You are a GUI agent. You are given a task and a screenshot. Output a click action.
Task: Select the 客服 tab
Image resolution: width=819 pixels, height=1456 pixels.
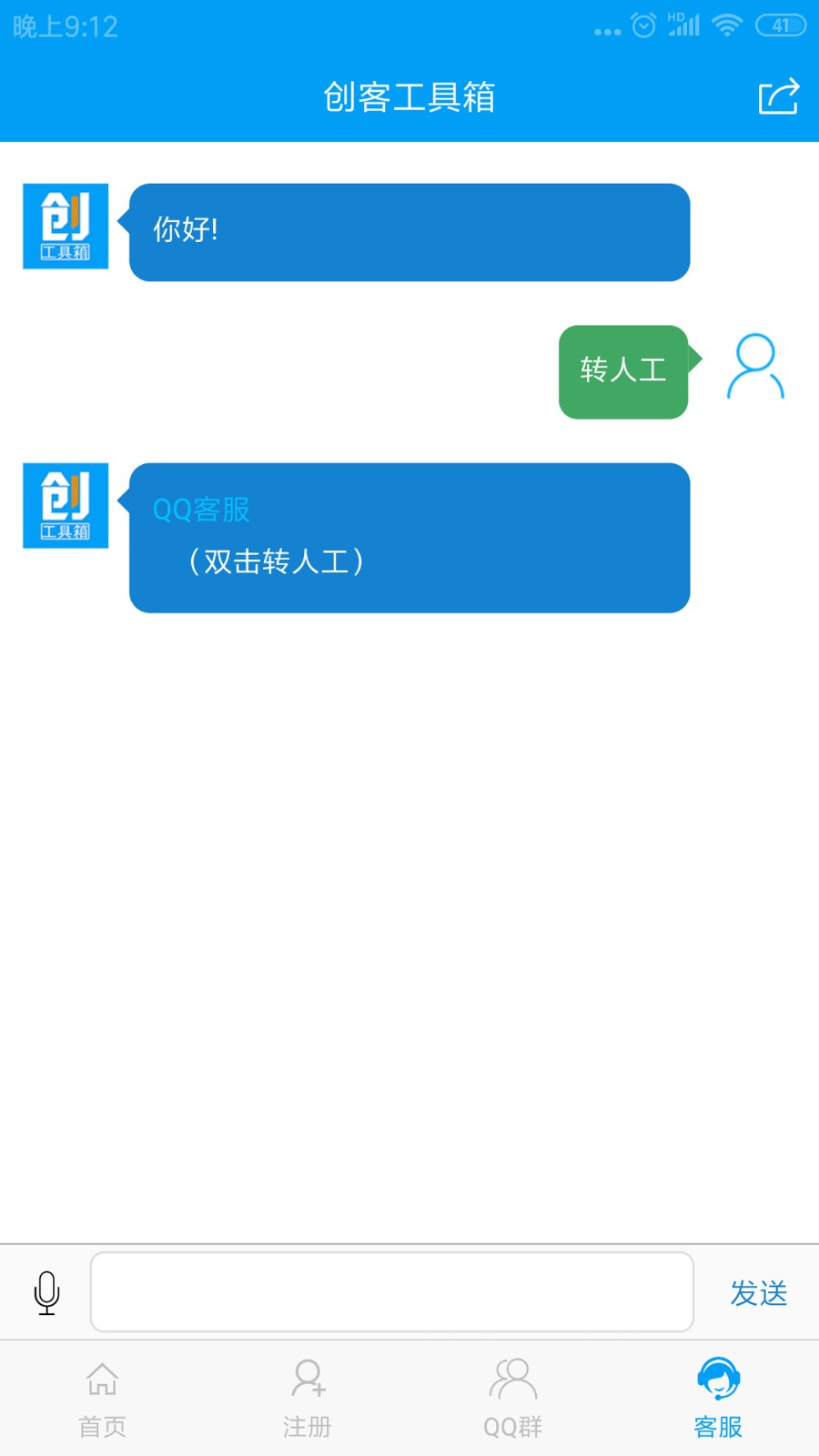(x=718, y=1399)
